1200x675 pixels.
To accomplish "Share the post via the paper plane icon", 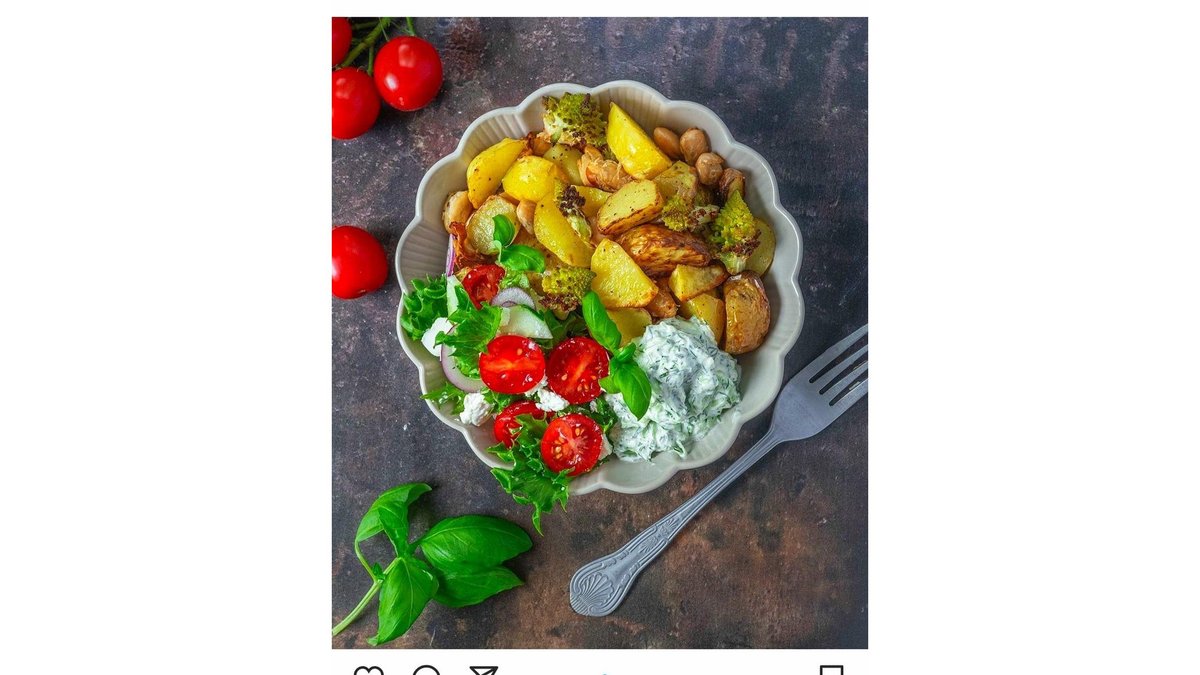I will tap(484, 671).
